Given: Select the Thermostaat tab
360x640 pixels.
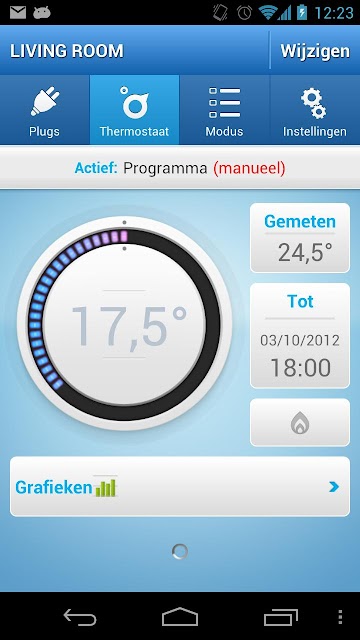Looking at the screenshot, I should point(134,110).
